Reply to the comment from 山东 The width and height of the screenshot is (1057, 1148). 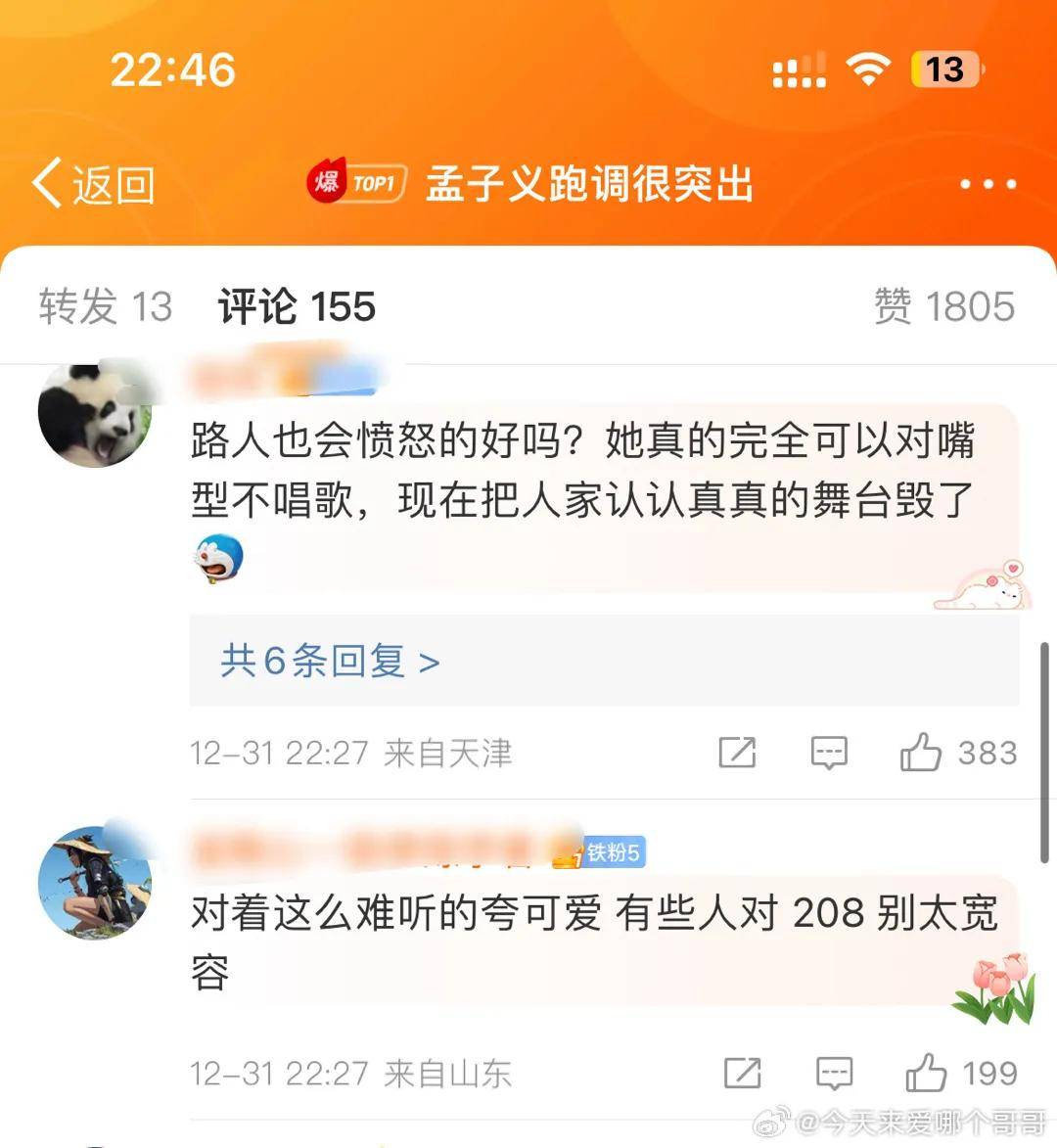[834, 1074]
